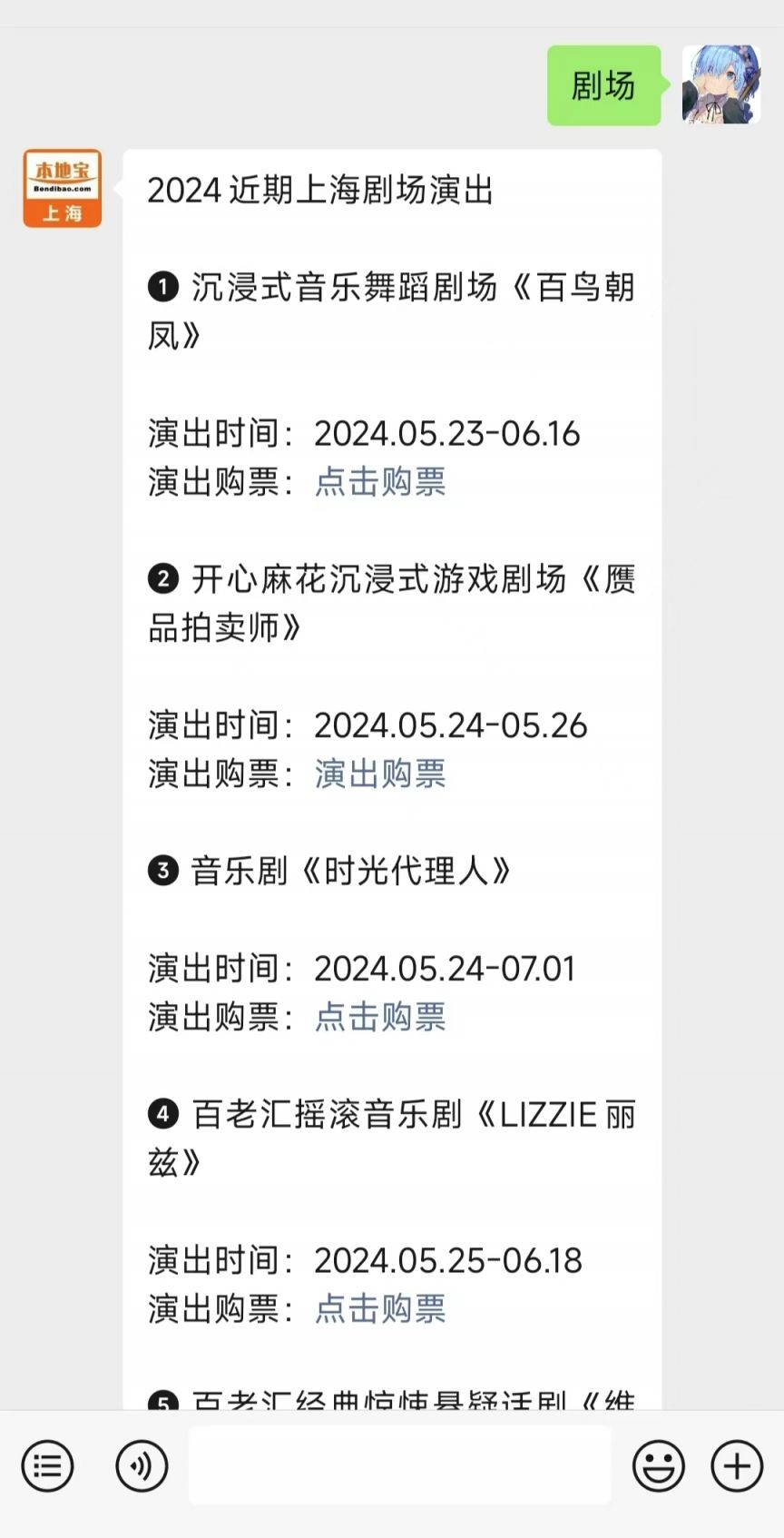784x1538 pixels.
Task: Open my own profile avatar
Action: [721, 84]
